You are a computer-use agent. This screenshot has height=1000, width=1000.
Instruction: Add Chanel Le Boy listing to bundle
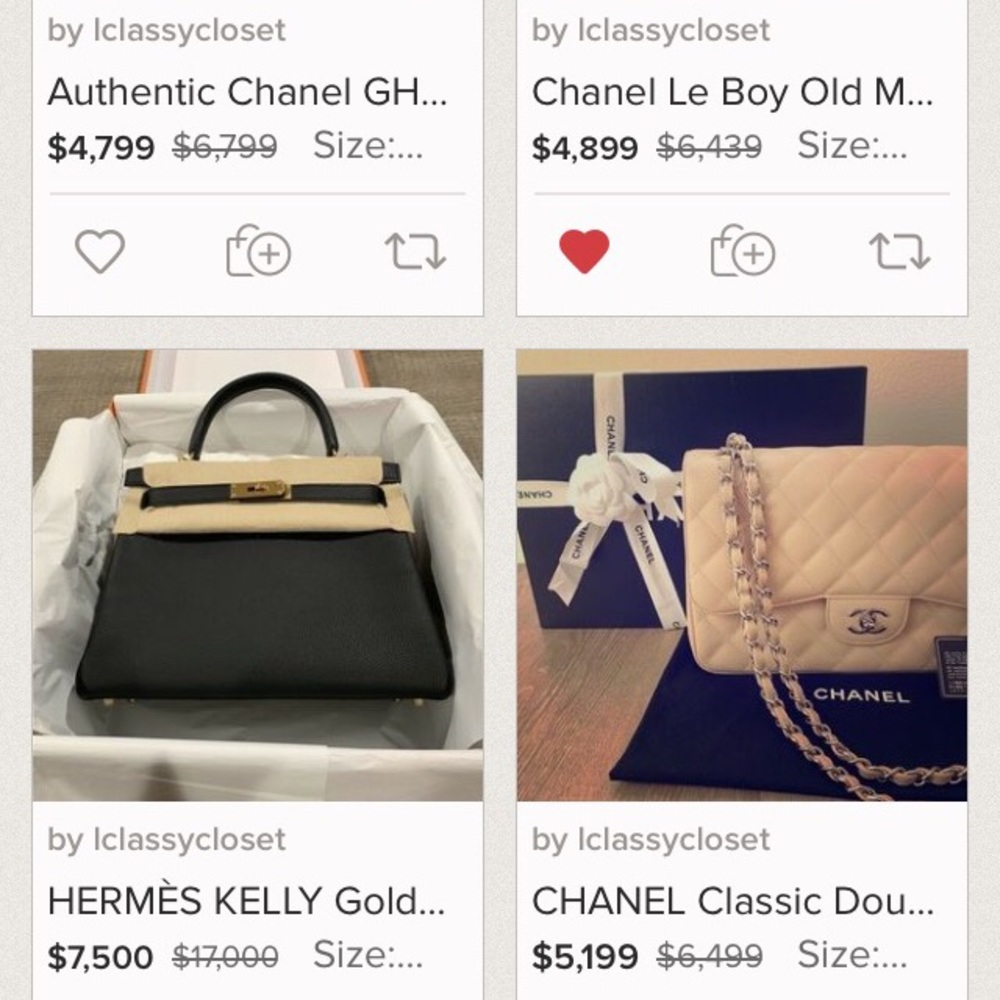tap(742, 252)
